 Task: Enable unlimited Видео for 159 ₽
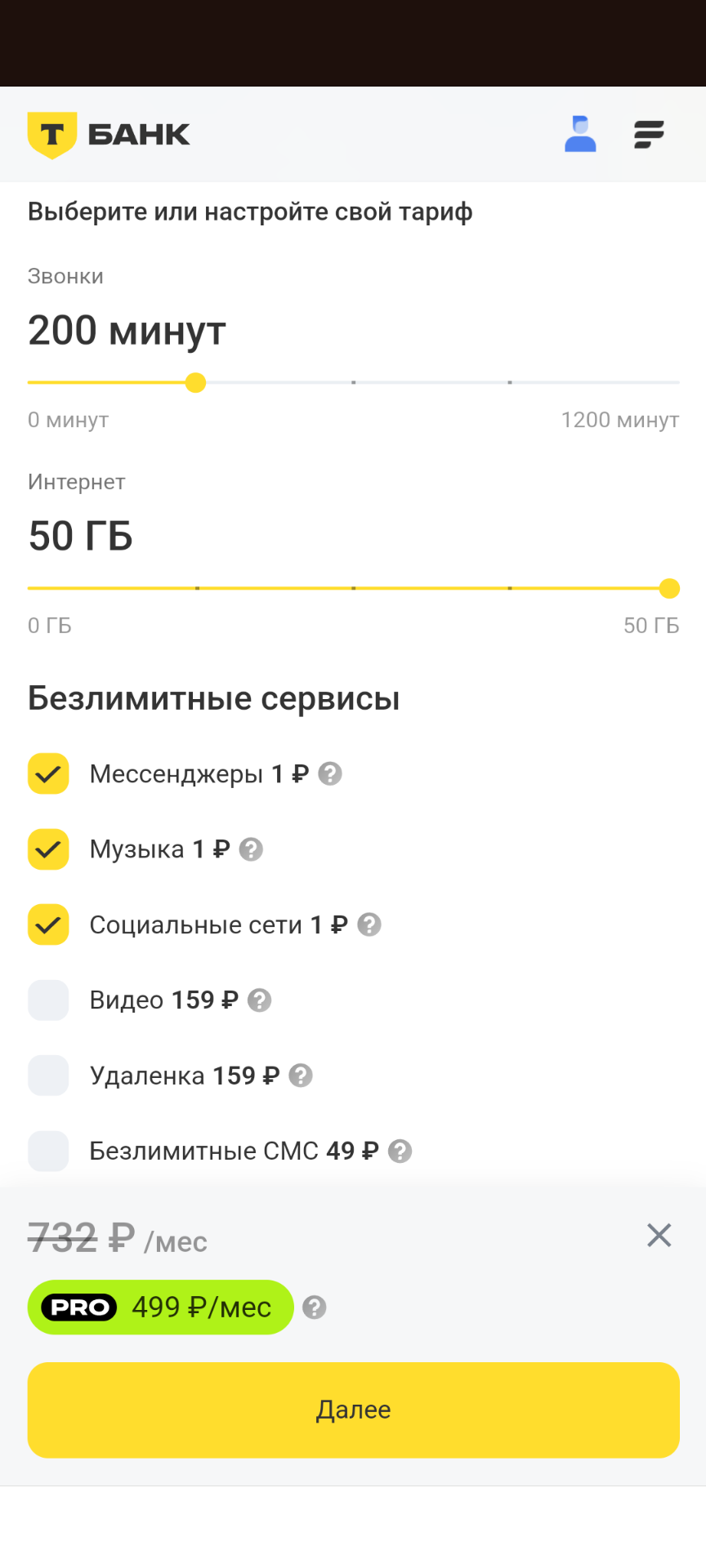click(48, 1000)
